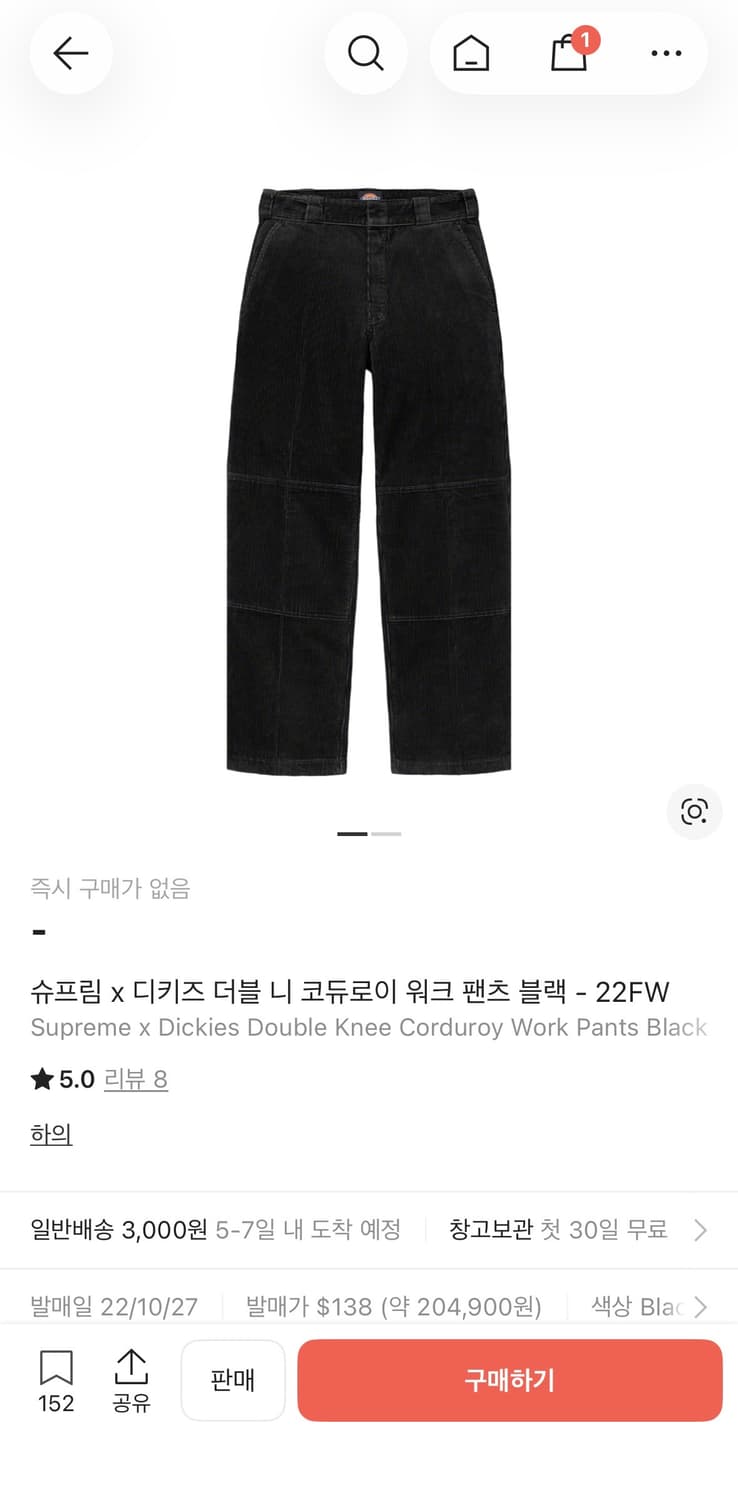The width and height of the screenshot is (738, 1500).
Task: Select the 판매 sell option
Action: pyautogui.click(x=233, y=1380)
